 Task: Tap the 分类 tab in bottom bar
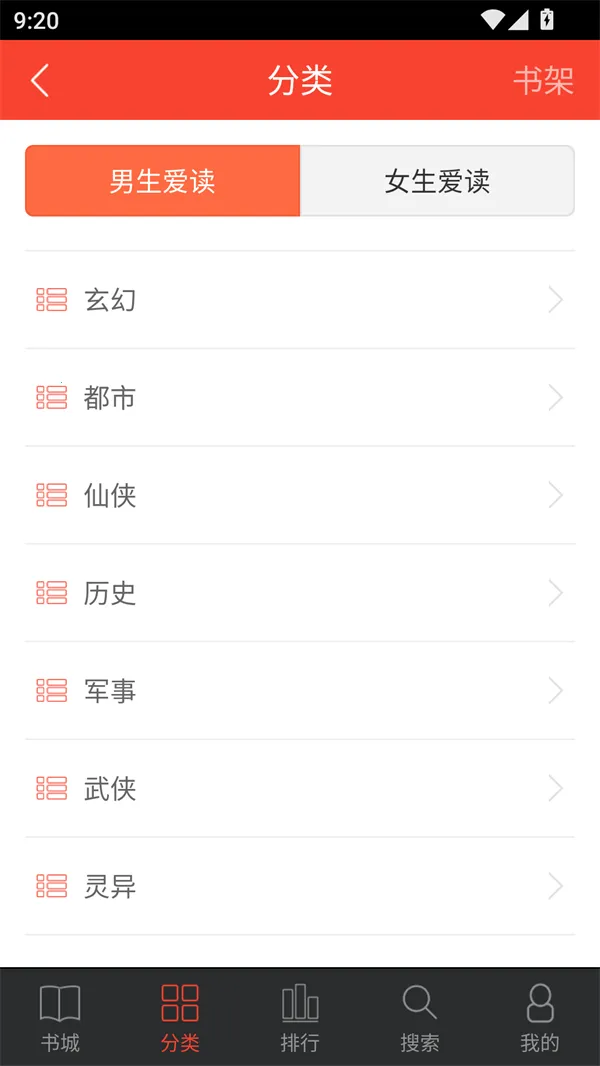coord(180,1017)
